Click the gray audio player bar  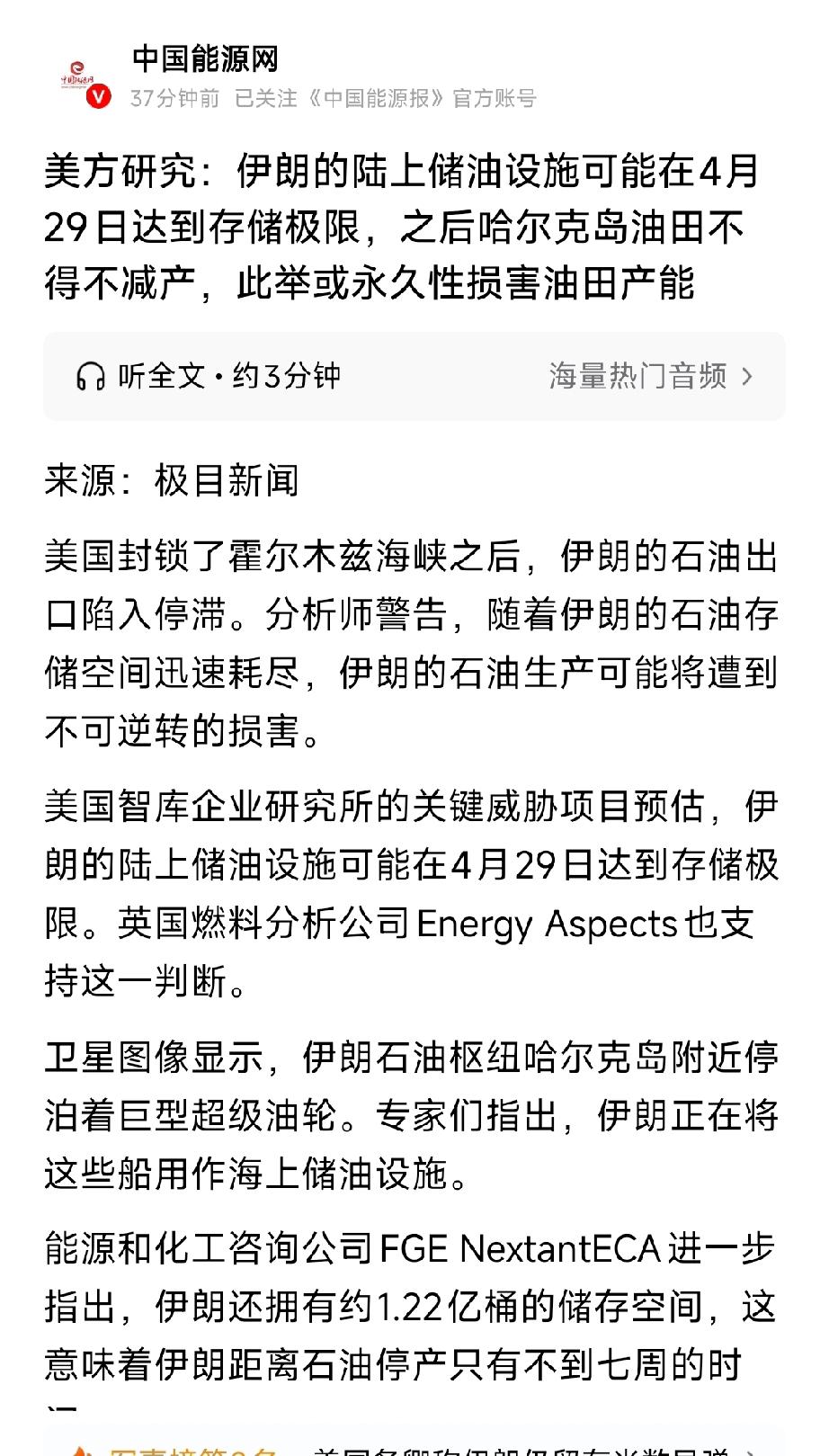coord(414,378)
